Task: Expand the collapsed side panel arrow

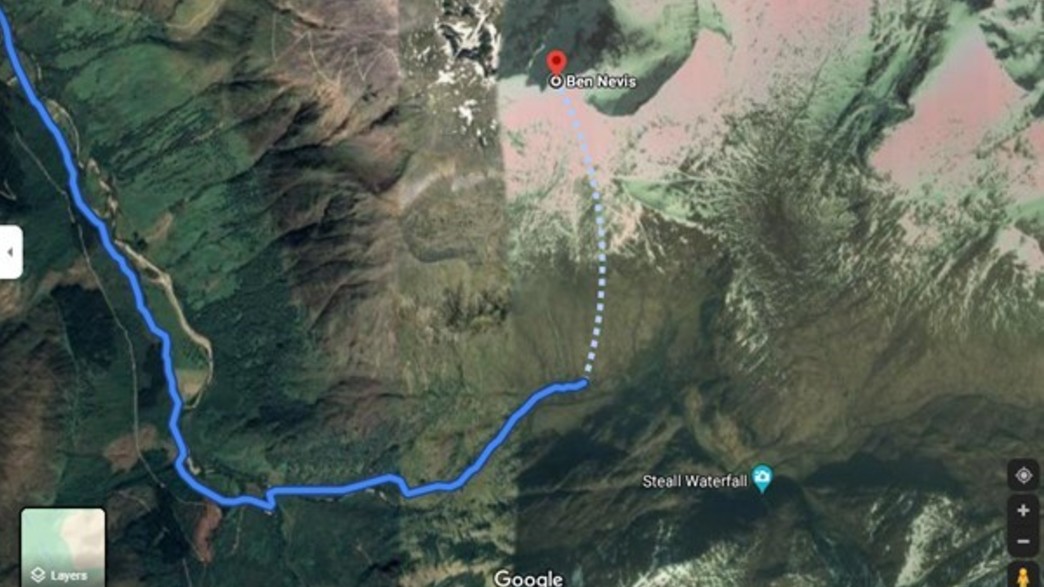Action: (10, 252)
